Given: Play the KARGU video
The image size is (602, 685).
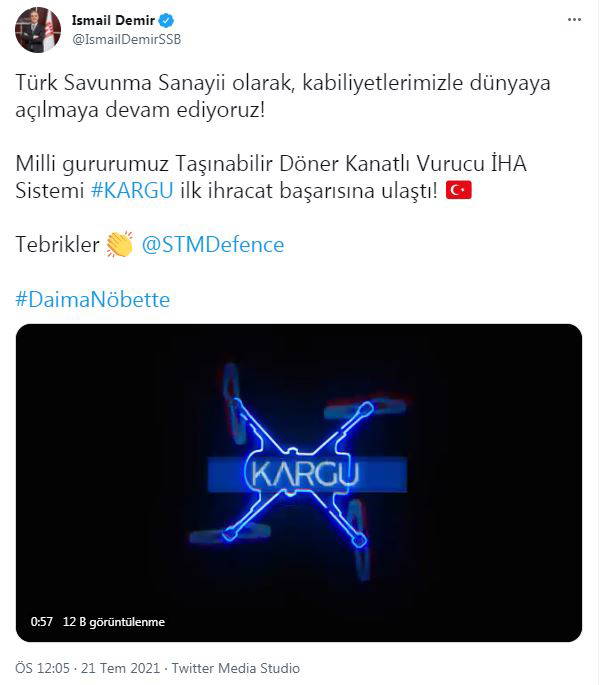Looking at the screenshot, I should tap(298, 482).
